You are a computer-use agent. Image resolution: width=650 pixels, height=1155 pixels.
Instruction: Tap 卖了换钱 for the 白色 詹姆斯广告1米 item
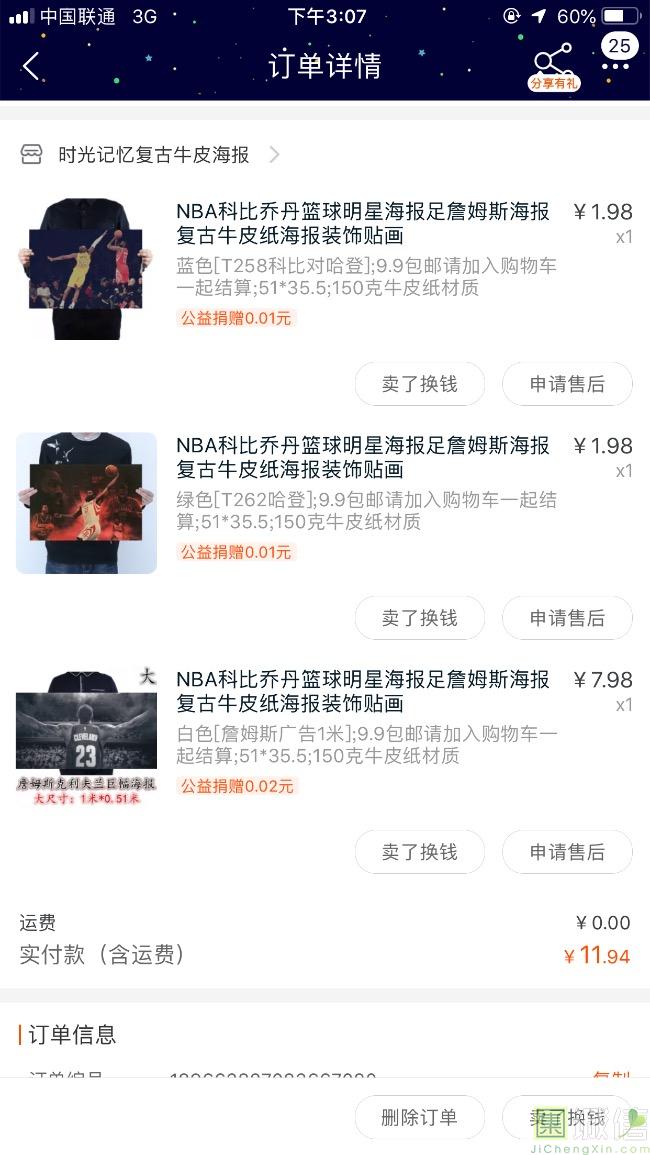[420, 852]
